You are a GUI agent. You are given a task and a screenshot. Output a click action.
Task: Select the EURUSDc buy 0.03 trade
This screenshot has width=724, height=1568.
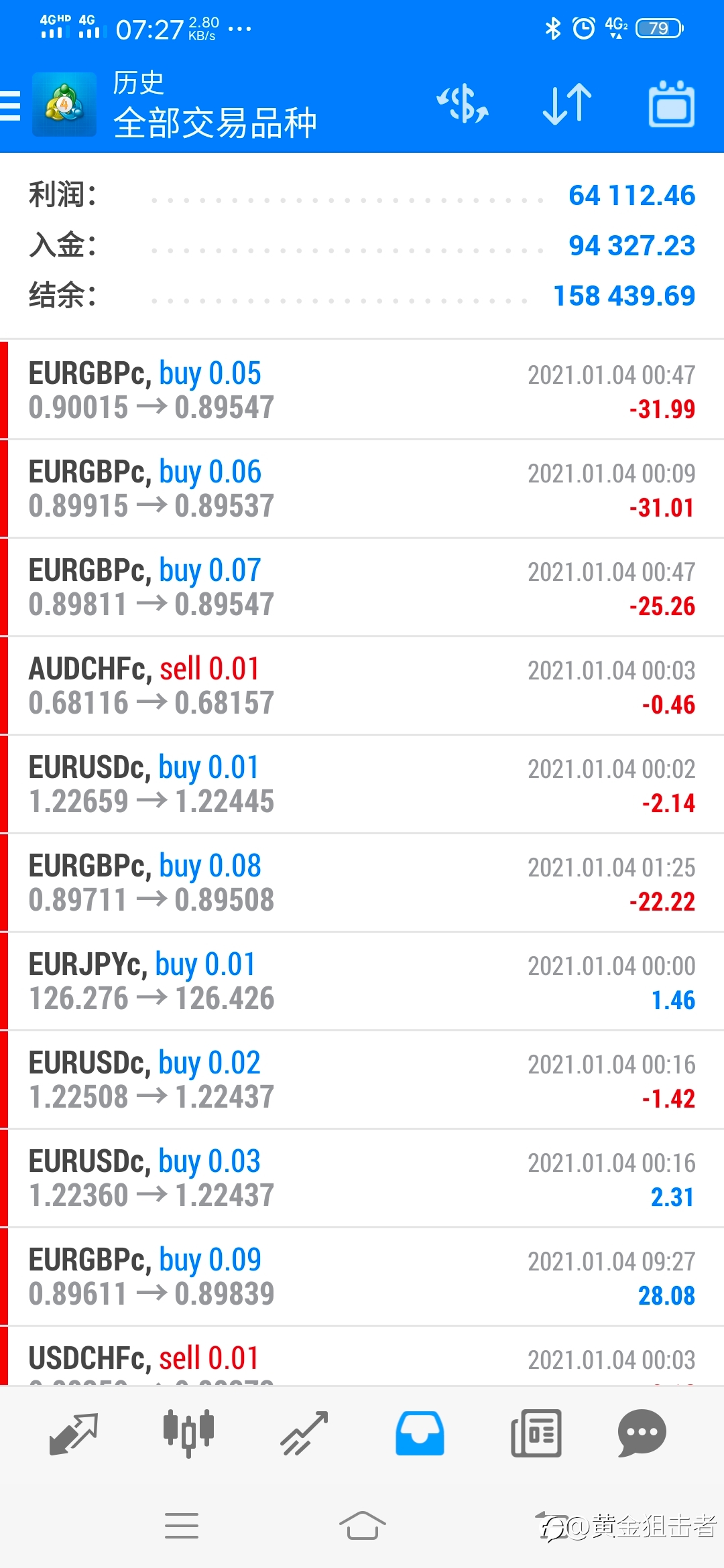(362, 1178)
